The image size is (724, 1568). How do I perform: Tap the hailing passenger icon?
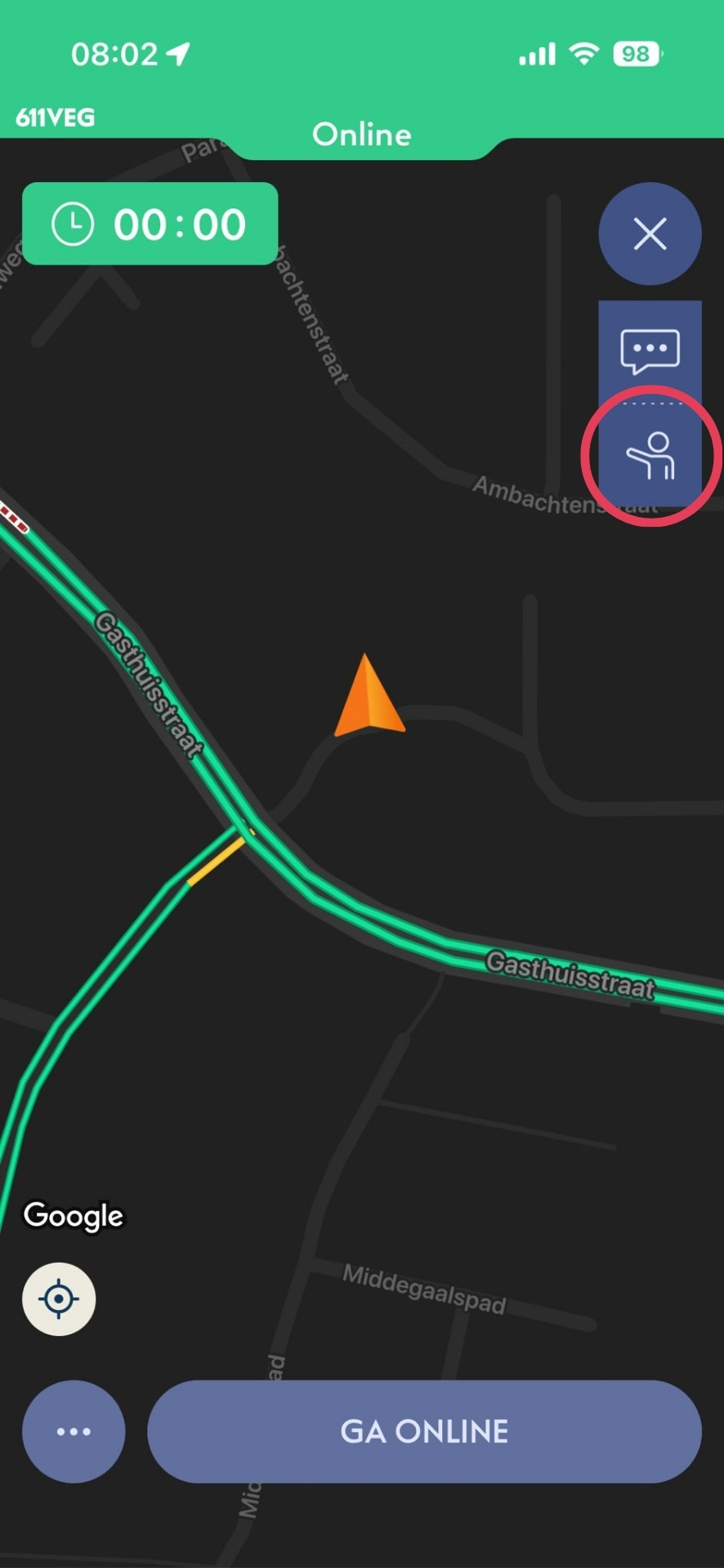(650, 456)
